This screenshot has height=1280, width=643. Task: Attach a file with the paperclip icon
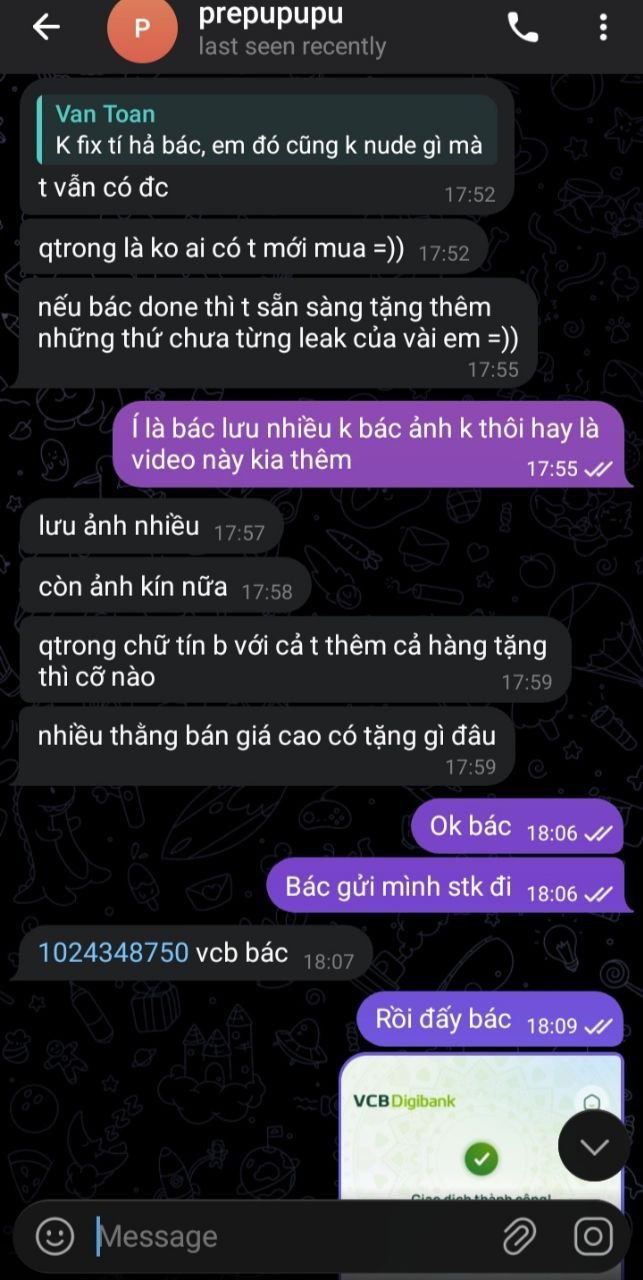pos(519,1237)
